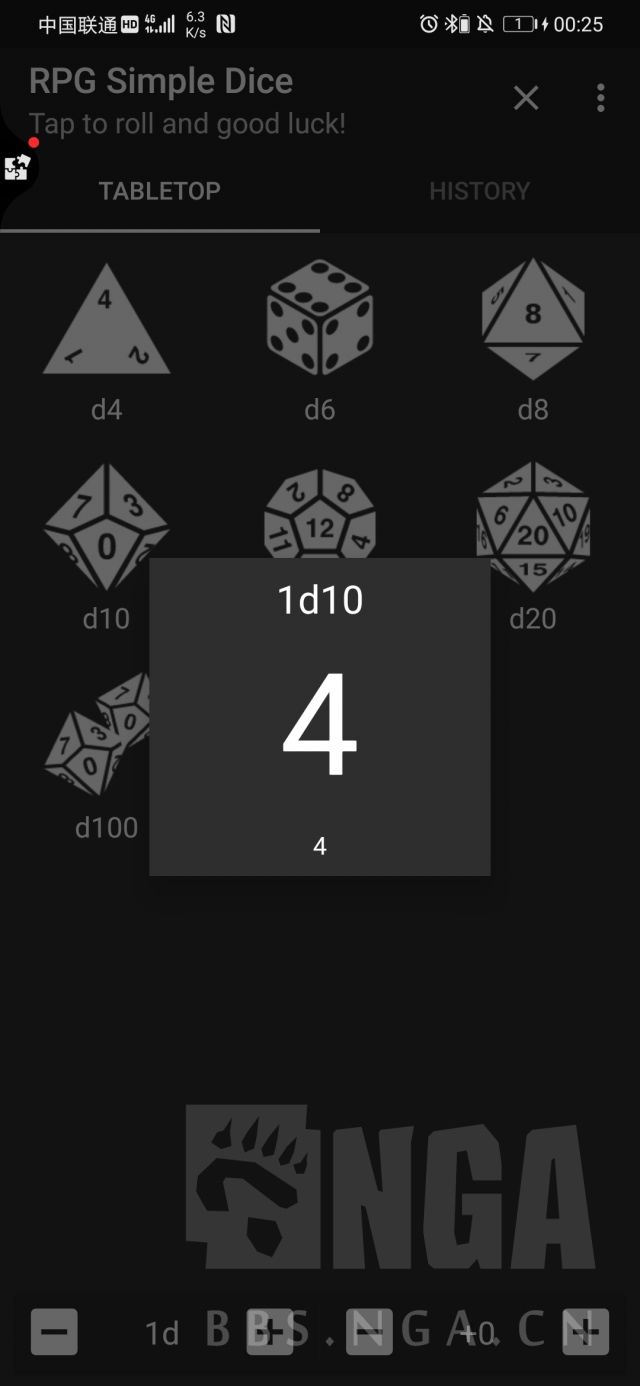This screenshot has height=1386, width=640.
Task: Tap the floating puzzle icon at left edge
Action: pyautogui.click(x=17, y=167)
